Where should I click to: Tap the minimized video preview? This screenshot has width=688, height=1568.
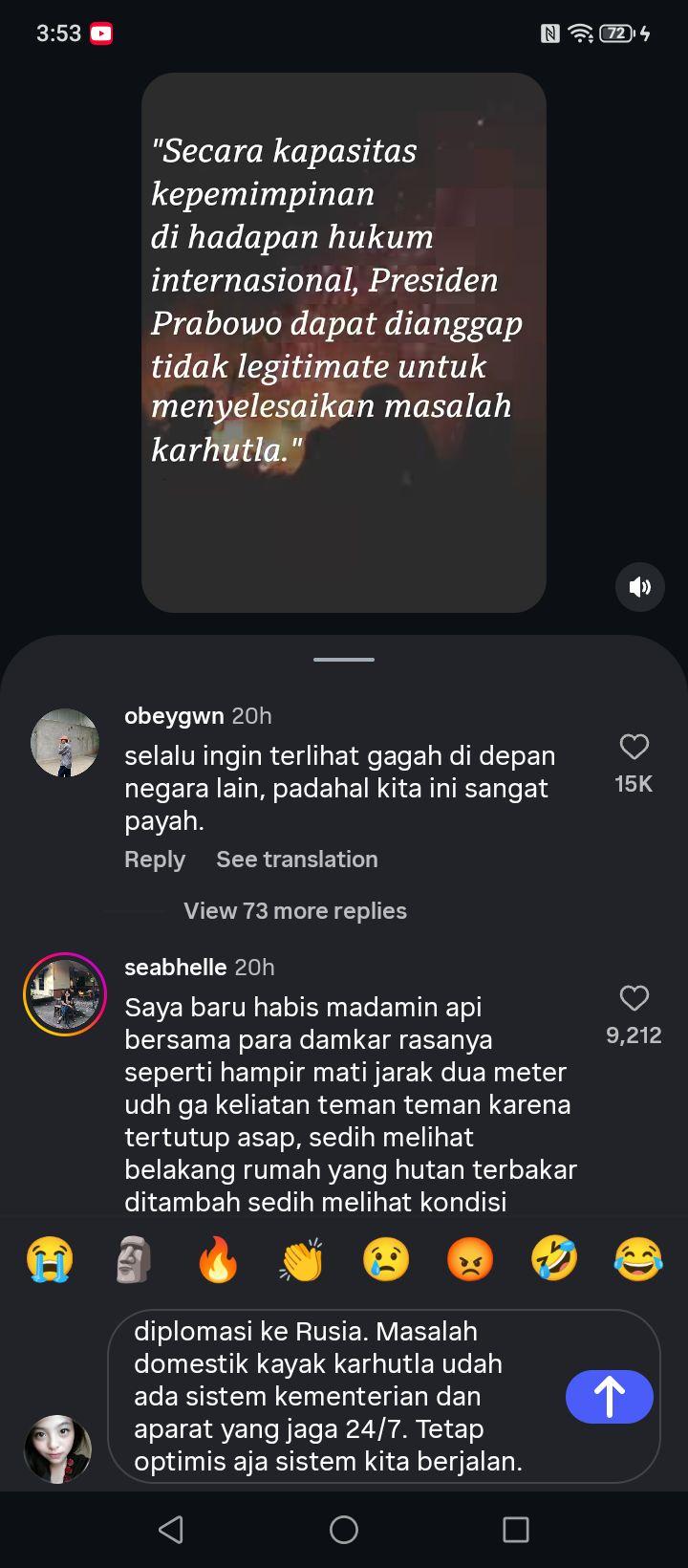click(x=344, y=342)
